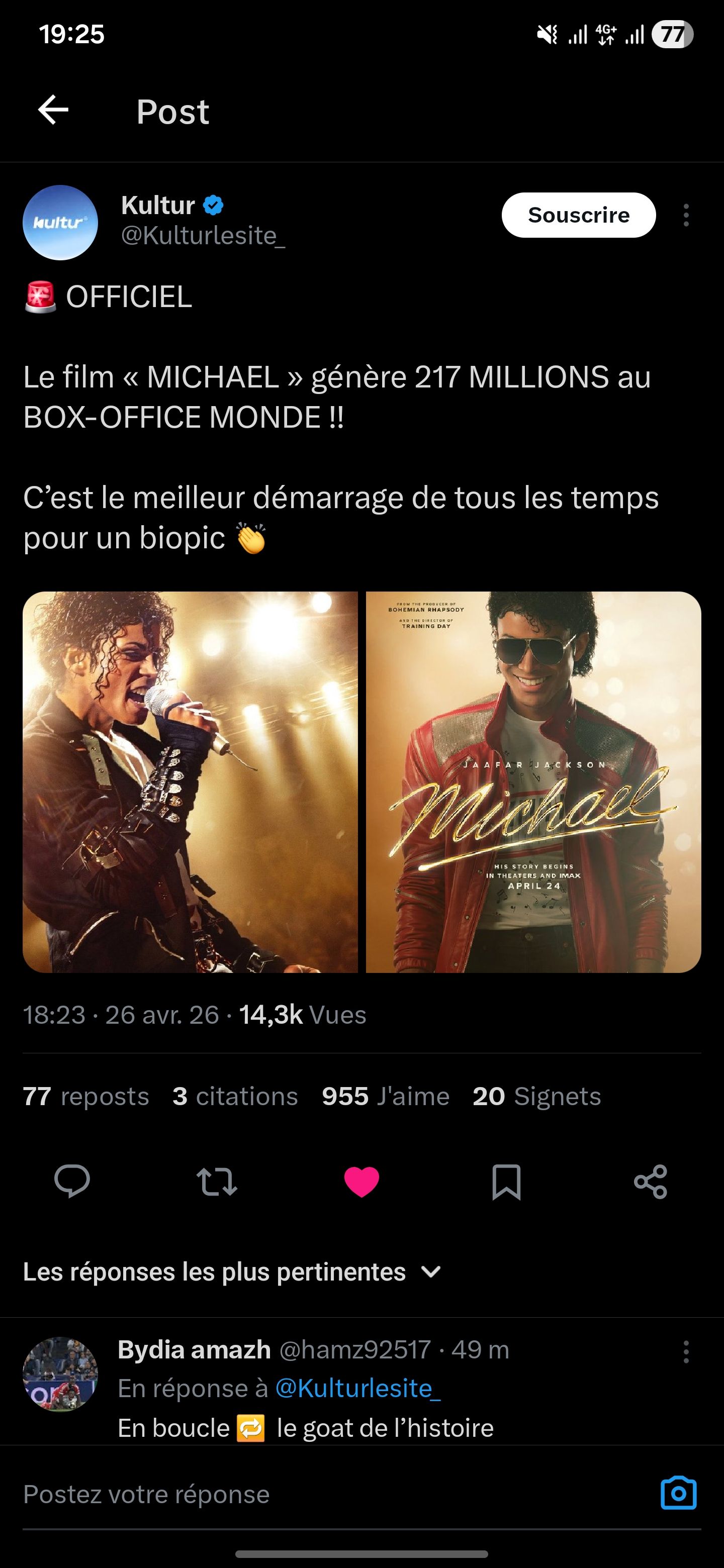
Task: Open Kultur's profile picture
Action: click(60, 223)
